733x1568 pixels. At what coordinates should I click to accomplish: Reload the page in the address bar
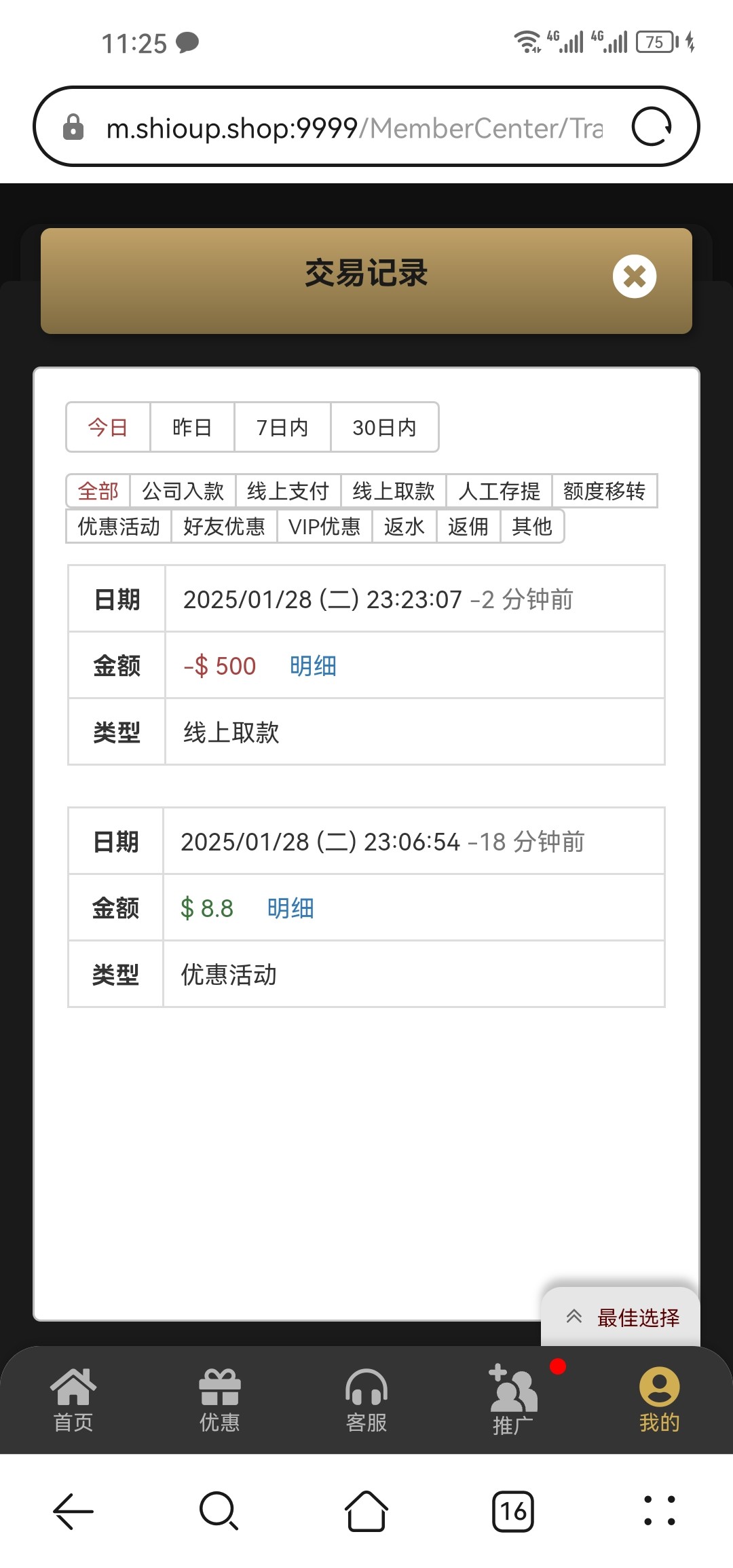pyautogui.click(x=652, y=127)
